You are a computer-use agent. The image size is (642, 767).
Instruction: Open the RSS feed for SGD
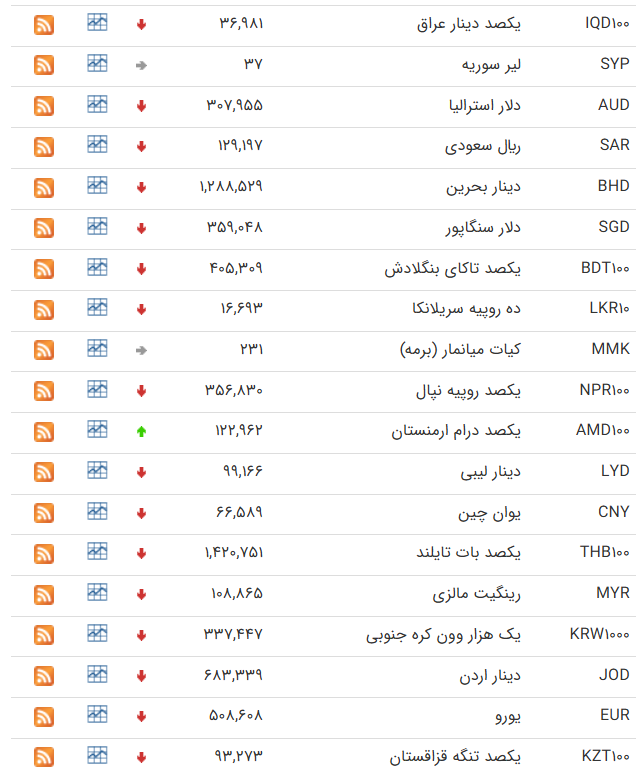pos(44,227)
